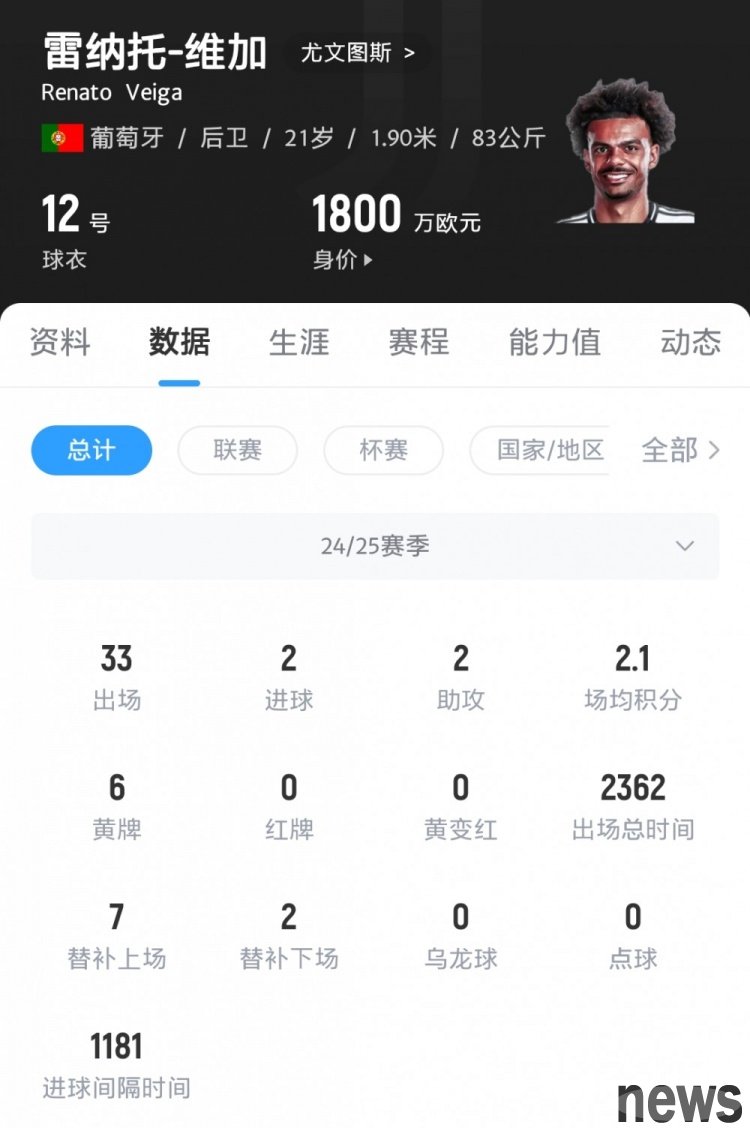Open the 赛程 tab
750x1128 pixels.
(418, 342)
